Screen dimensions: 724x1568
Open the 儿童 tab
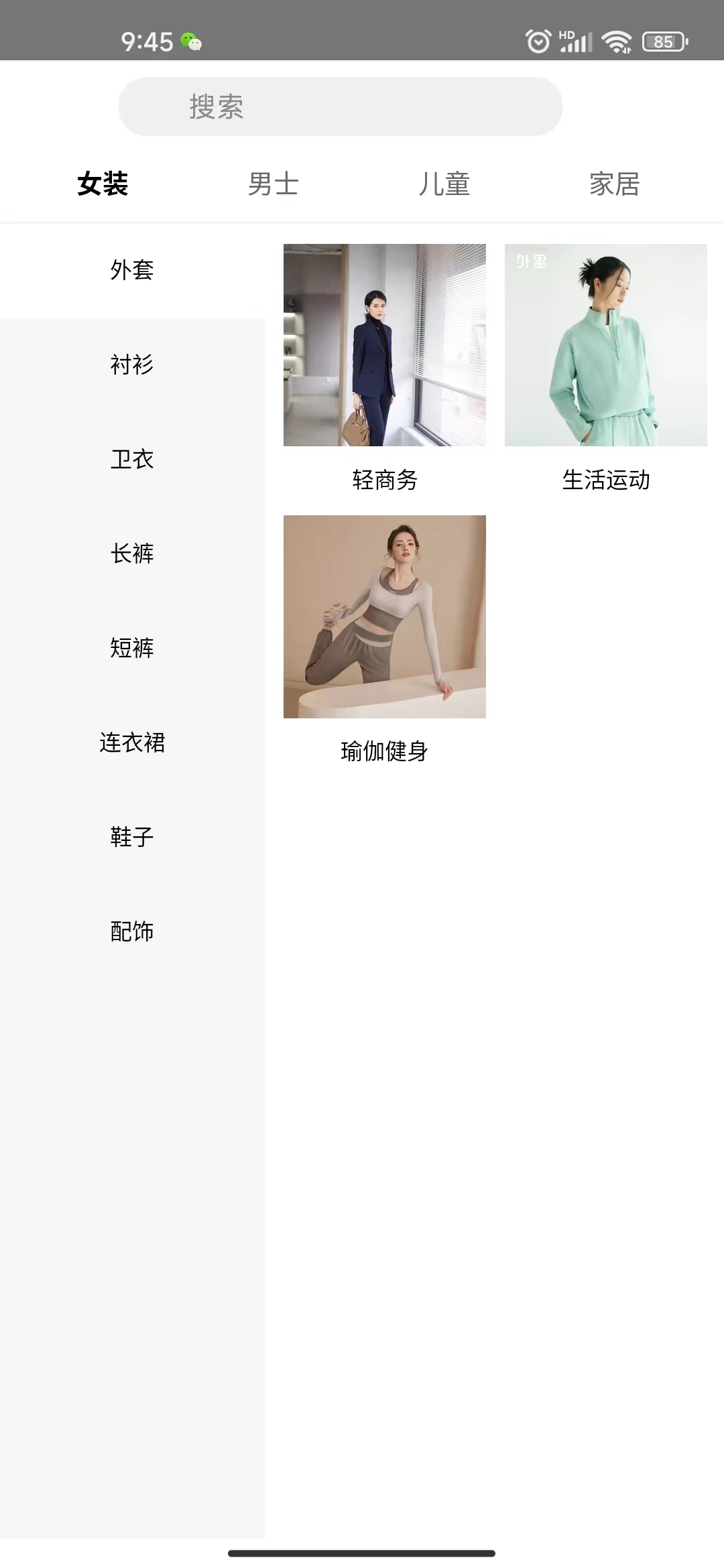point(444,184)
